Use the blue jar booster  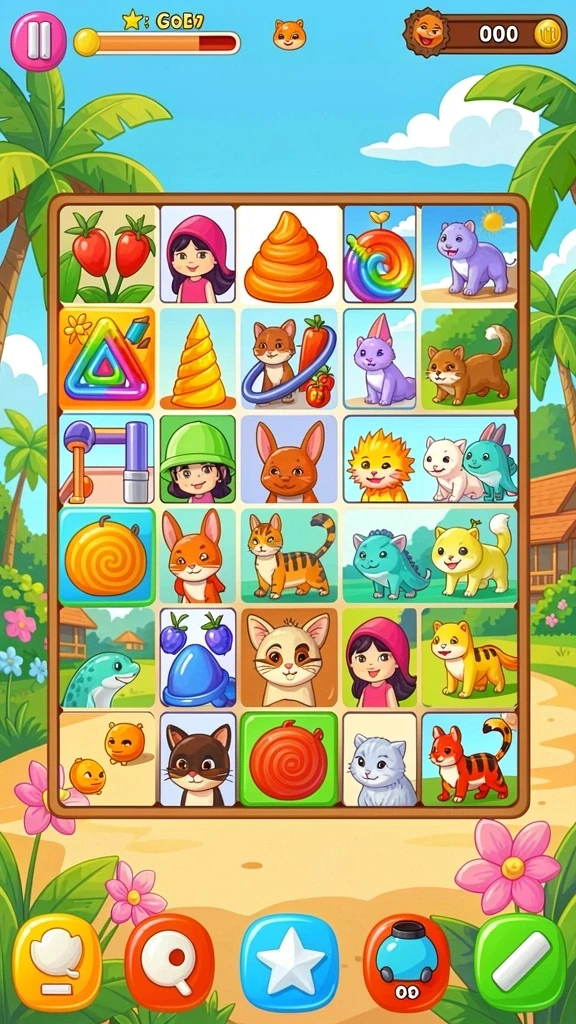point(407,961)
